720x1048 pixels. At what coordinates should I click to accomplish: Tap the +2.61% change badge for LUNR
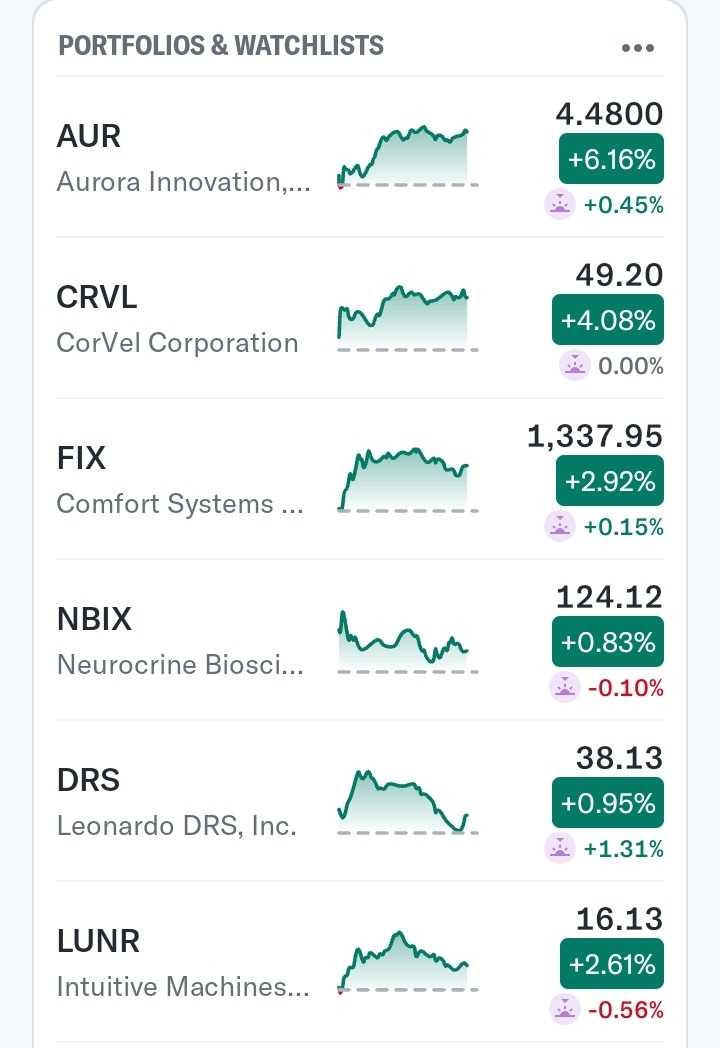tap(611, 964)
